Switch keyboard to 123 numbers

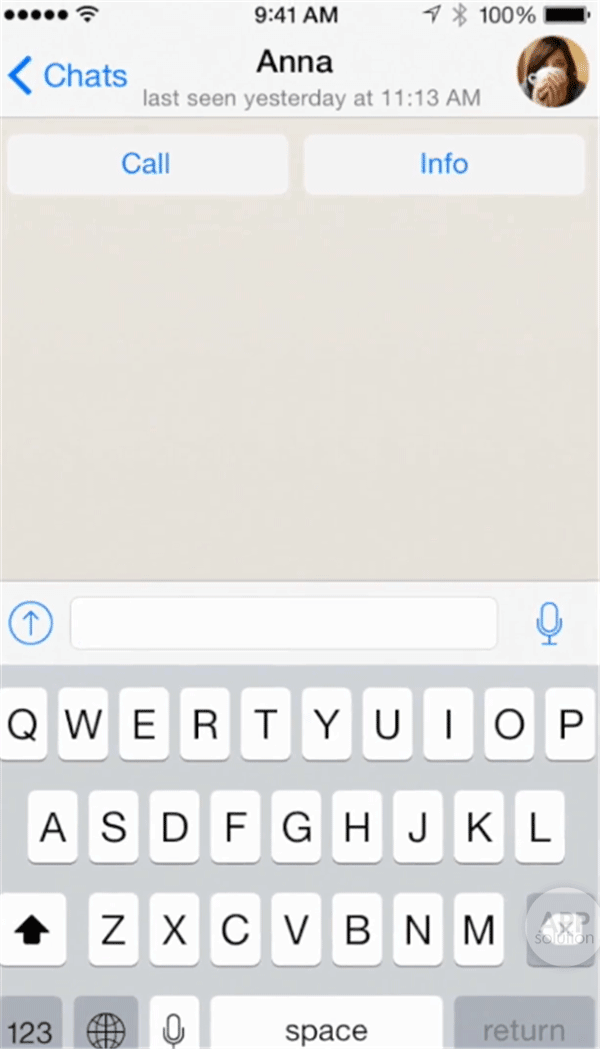click(x=30, y=1028)
